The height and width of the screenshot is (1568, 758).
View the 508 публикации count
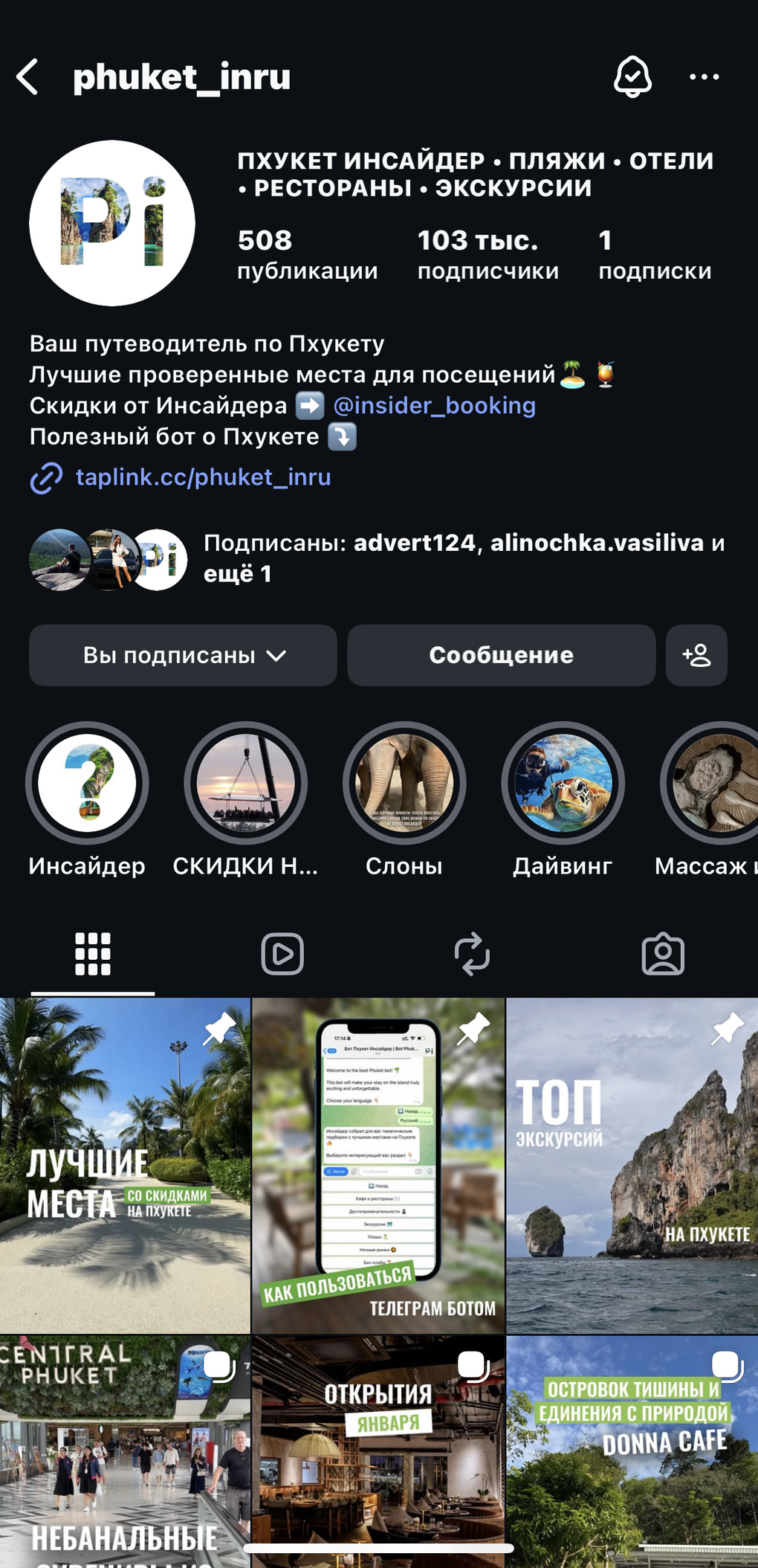(x=307, y=255)
